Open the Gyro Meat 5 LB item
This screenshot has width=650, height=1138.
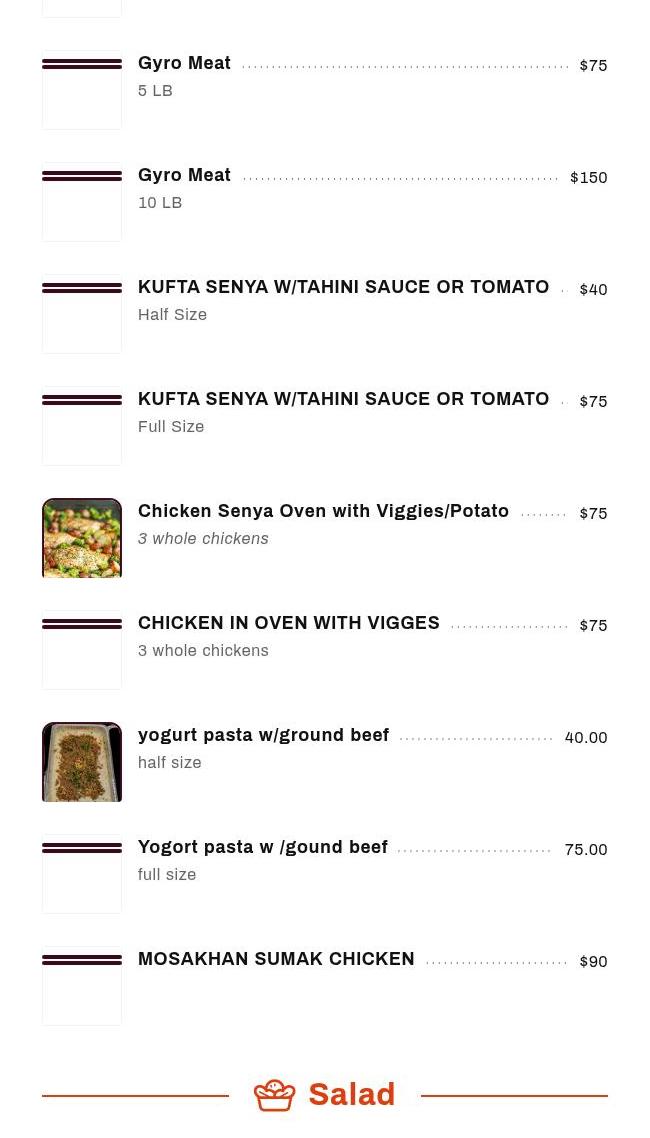tap(185, 64)
